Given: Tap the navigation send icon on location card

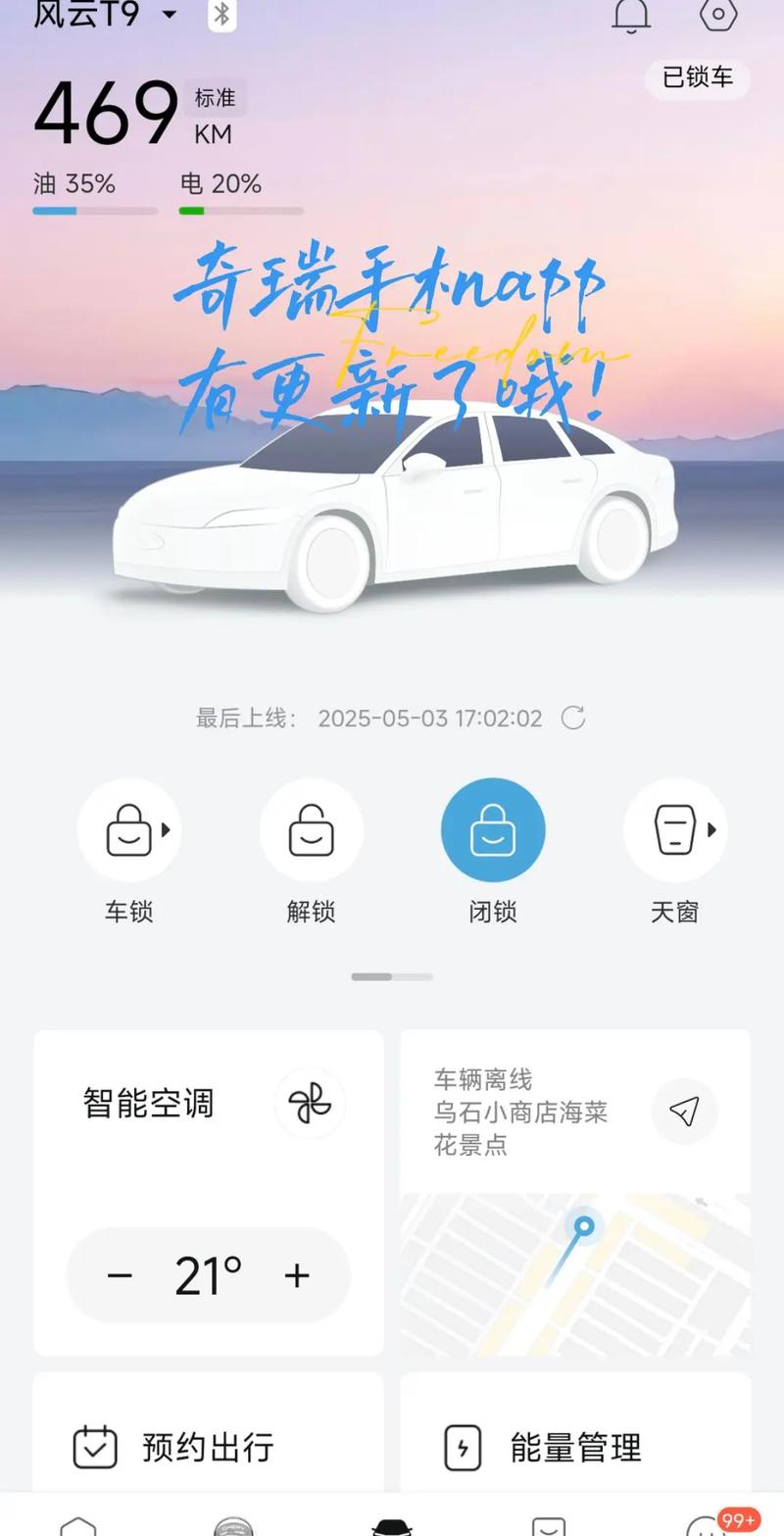Looking at the screenshot, I should pos(684,1111).
